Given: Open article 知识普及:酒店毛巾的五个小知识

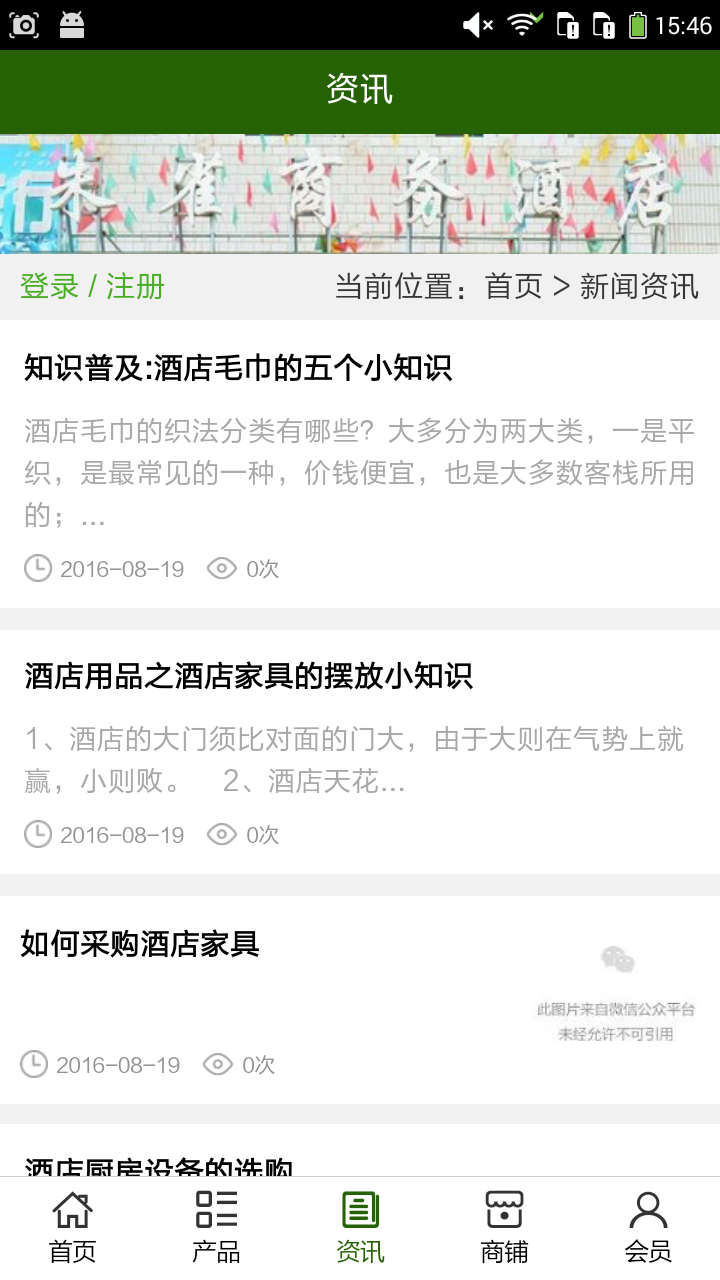Looking at the screenshot, I should point(238,368).
